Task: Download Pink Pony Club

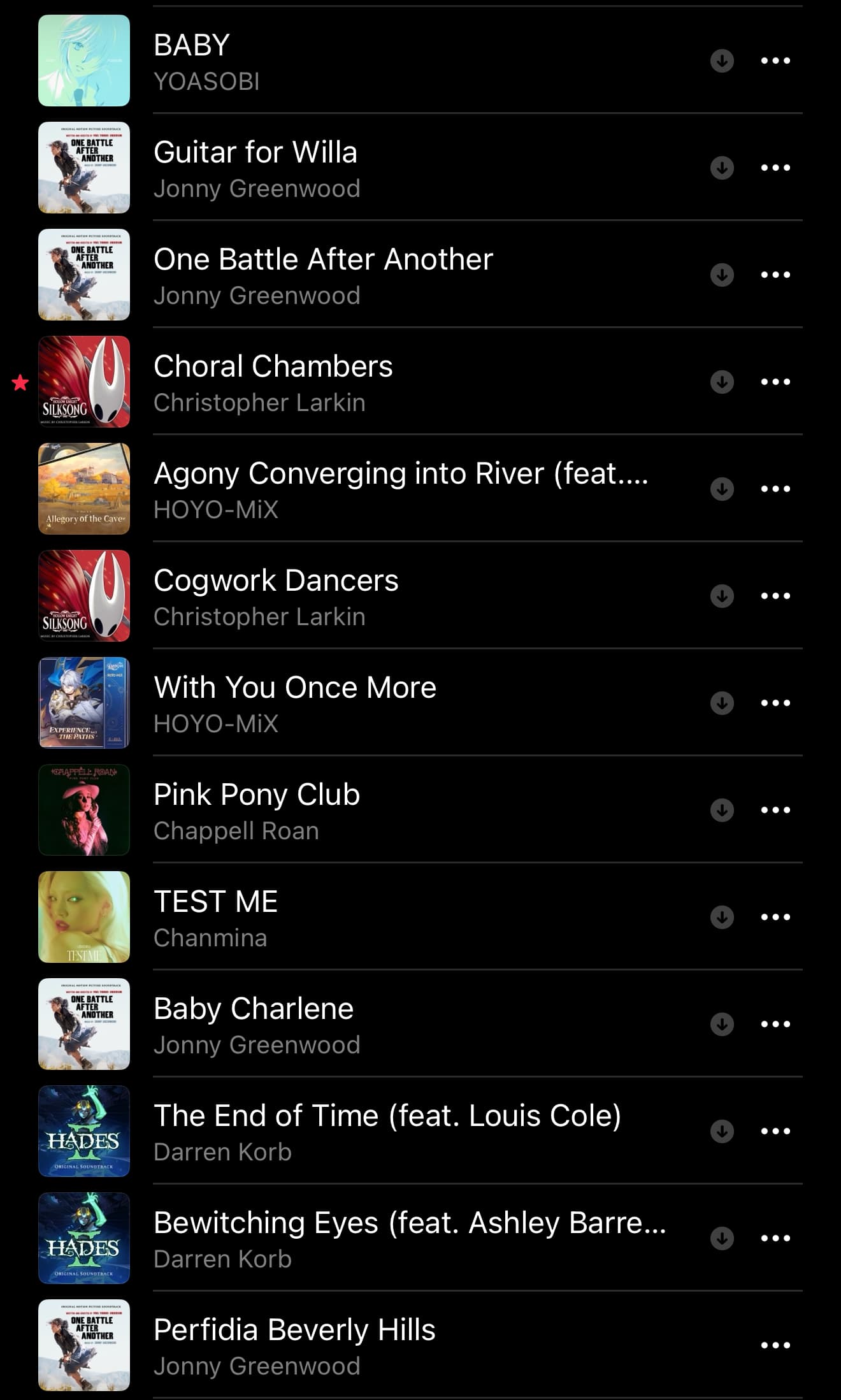Action: pyautogui.click(x=722, y=810)
